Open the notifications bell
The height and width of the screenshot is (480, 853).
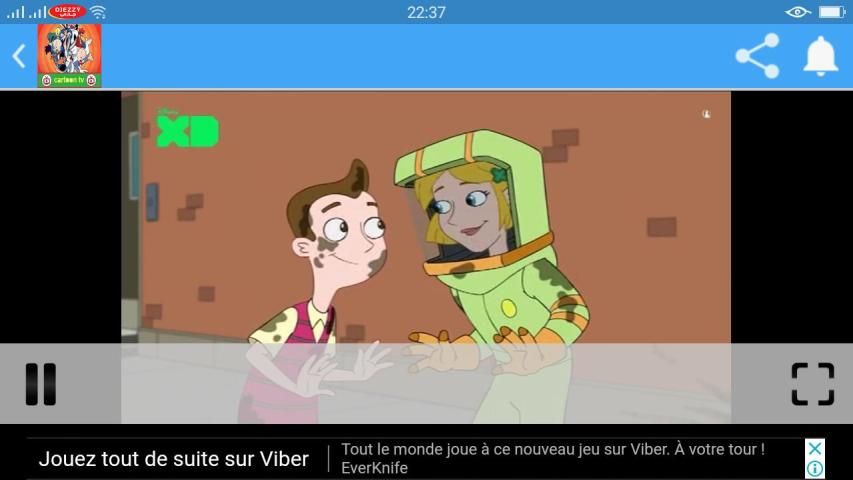point(820,56)
